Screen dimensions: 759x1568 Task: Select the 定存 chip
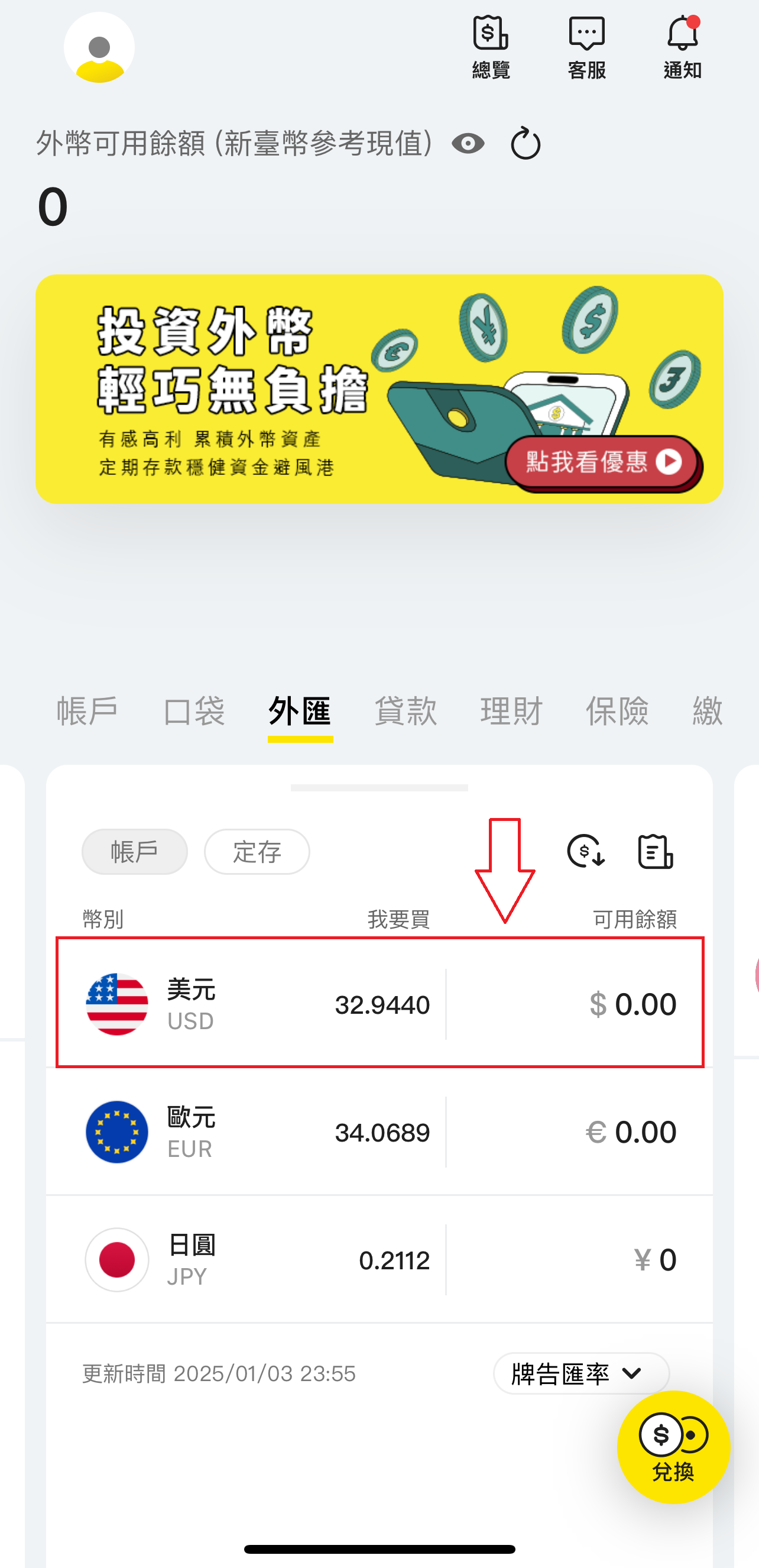[257, 852]
